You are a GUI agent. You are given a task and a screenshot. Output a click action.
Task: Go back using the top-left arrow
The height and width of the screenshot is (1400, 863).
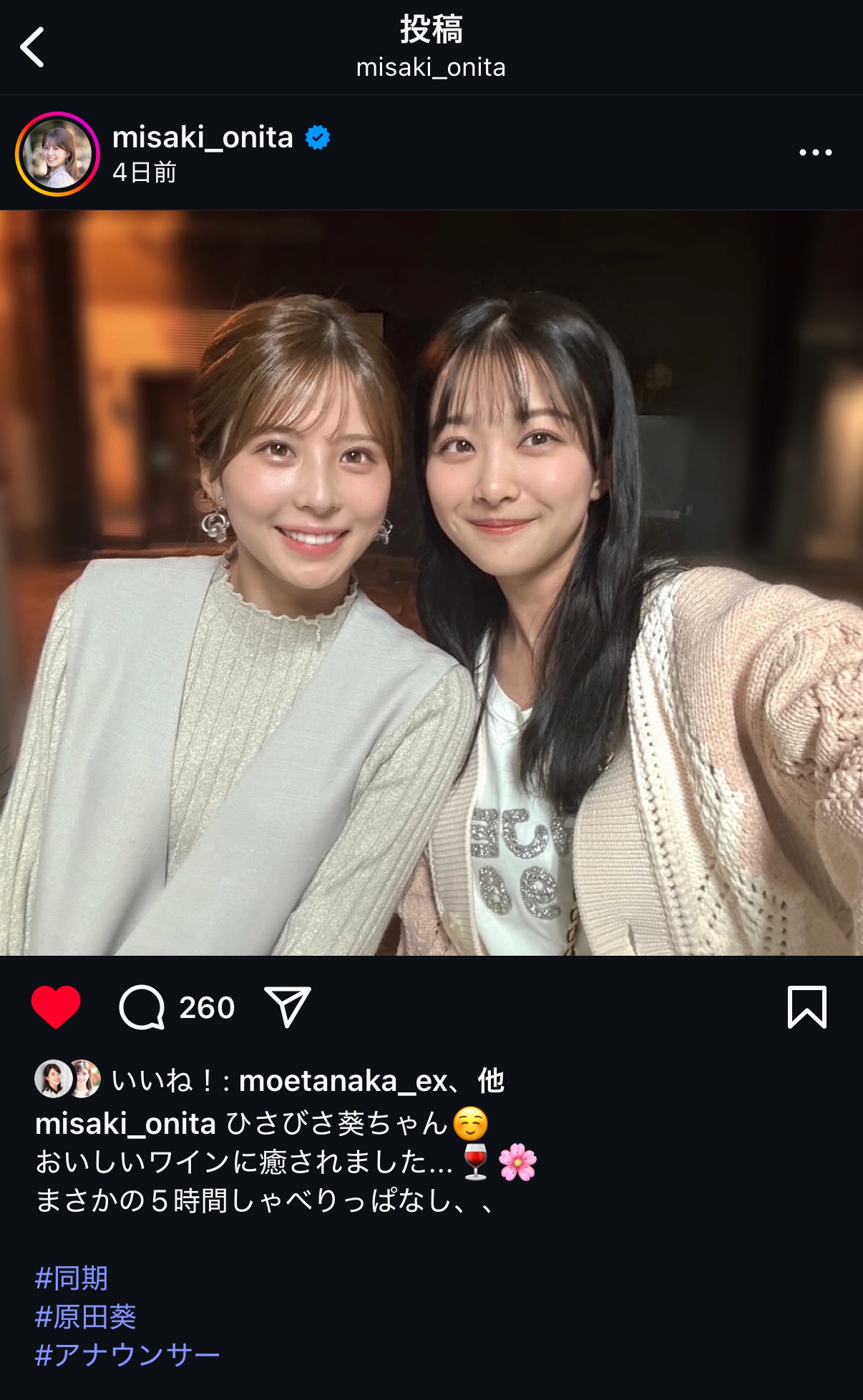click(32, 47)
